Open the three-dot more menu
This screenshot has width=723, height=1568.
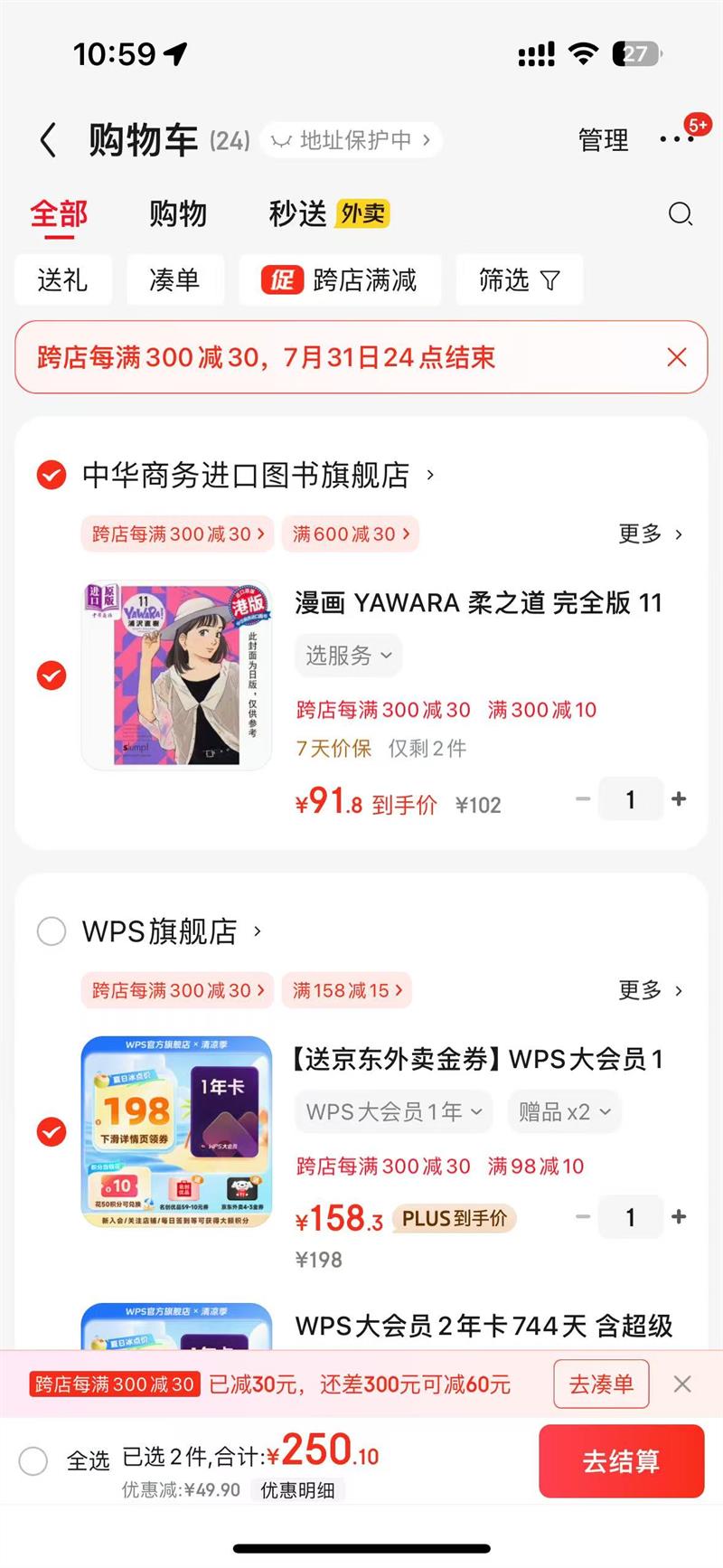click(x=676, y=139)
